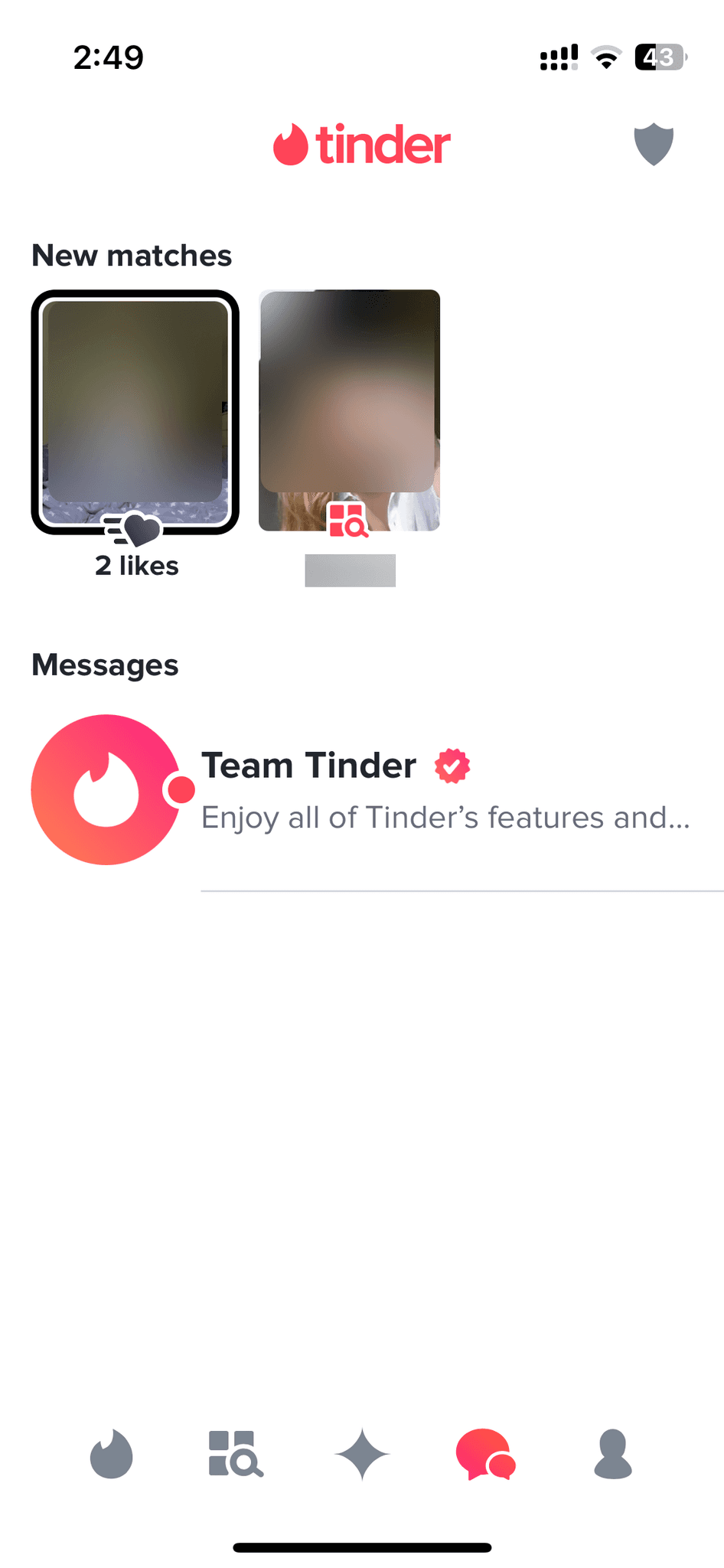Open your profile via the person icon

click(612, 1456)
